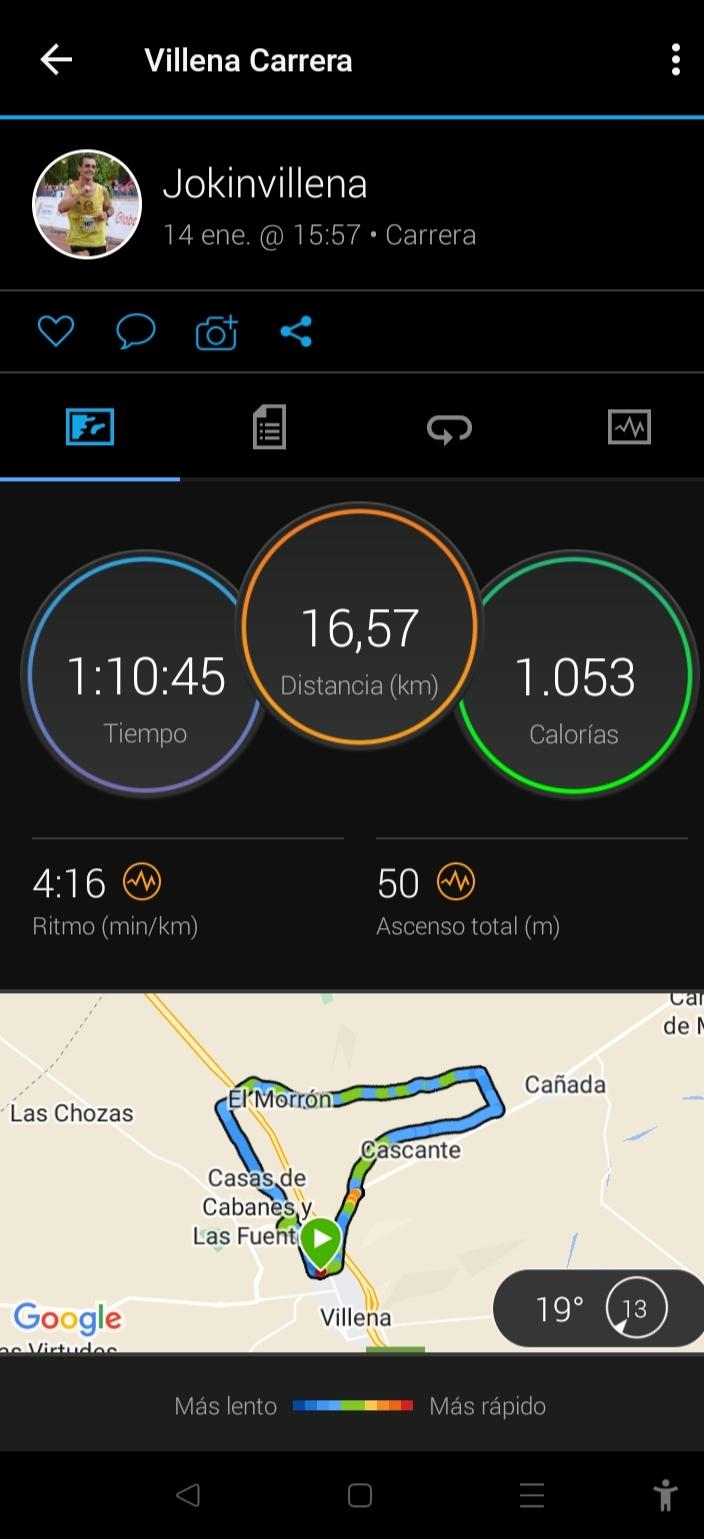
Task: Share this activity
Action: coord(296,331)
